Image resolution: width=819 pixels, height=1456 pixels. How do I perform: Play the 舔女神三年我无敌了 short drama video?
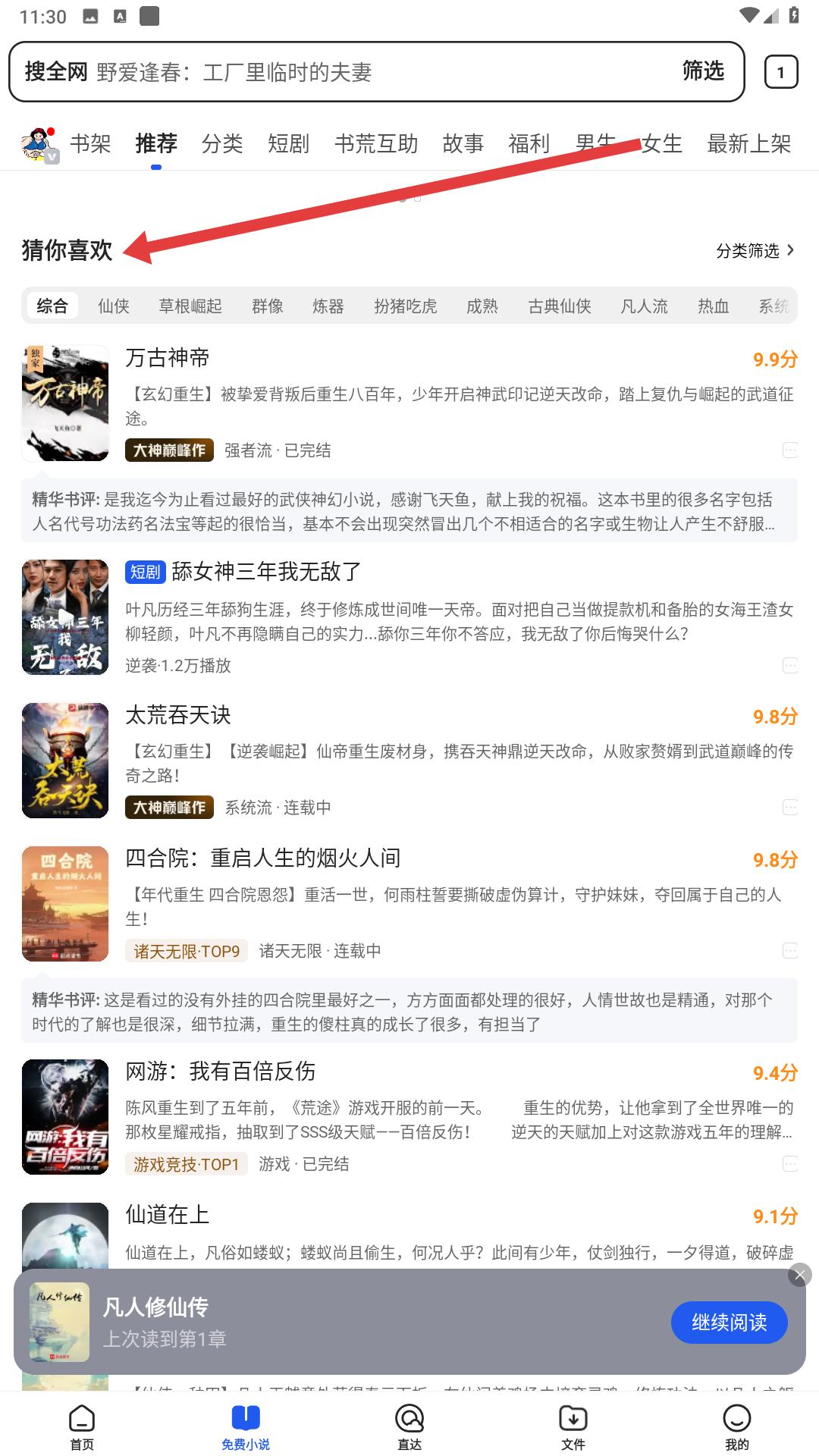[x=65, y=617]
